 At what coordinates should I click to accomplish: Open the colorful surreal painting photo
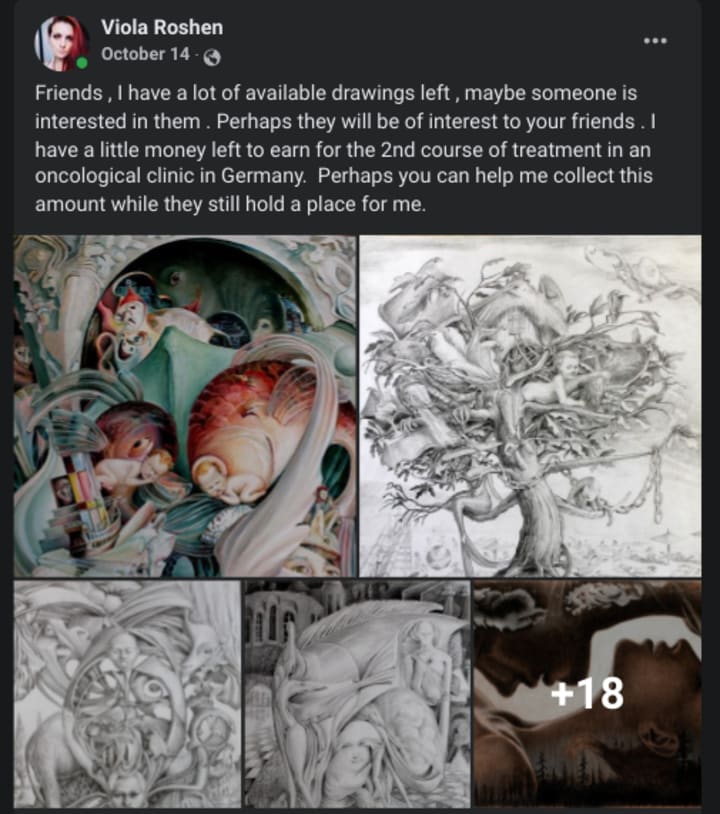click(x=185, y=405)
